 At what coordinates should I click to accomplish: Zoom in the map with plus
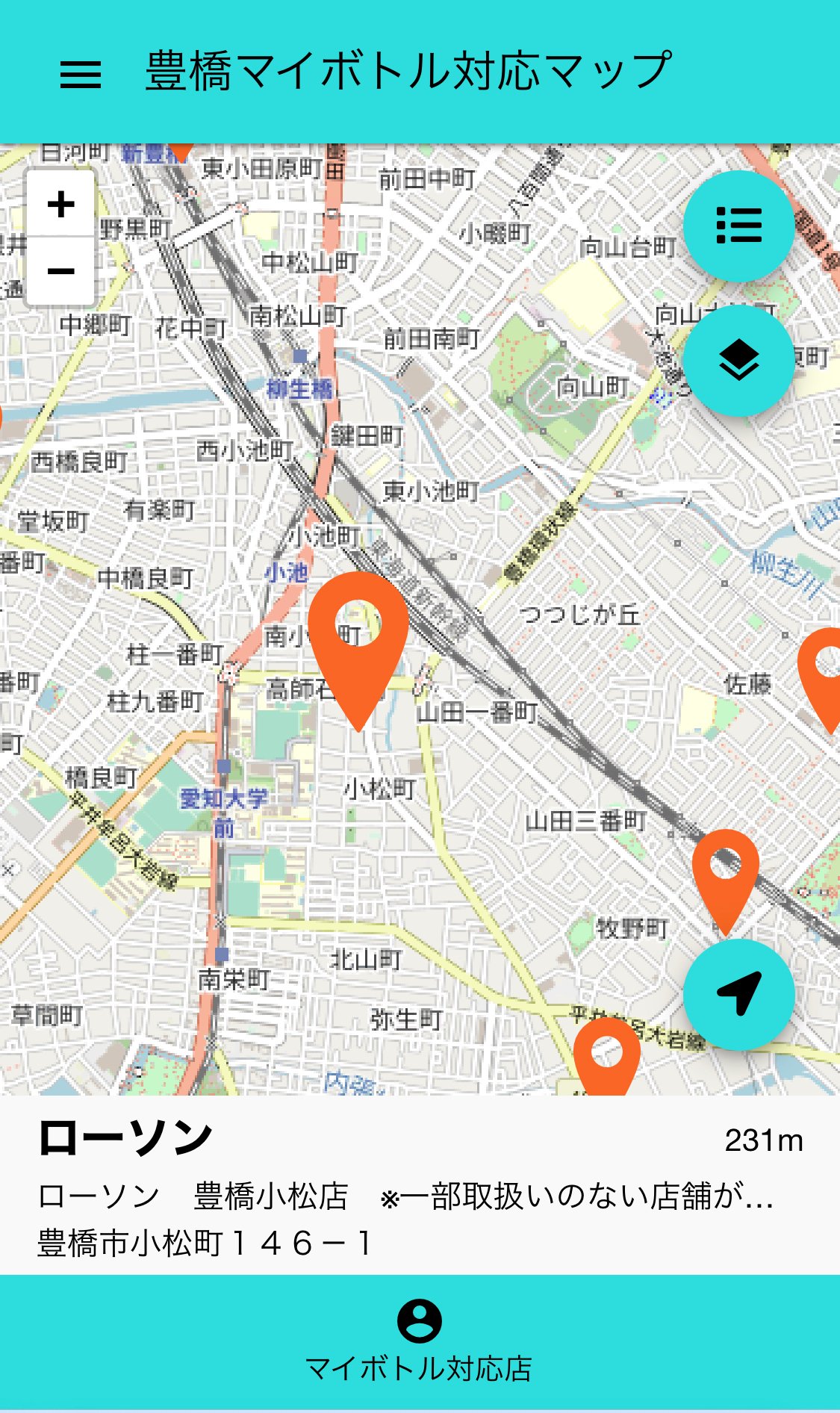coord(60,204)
